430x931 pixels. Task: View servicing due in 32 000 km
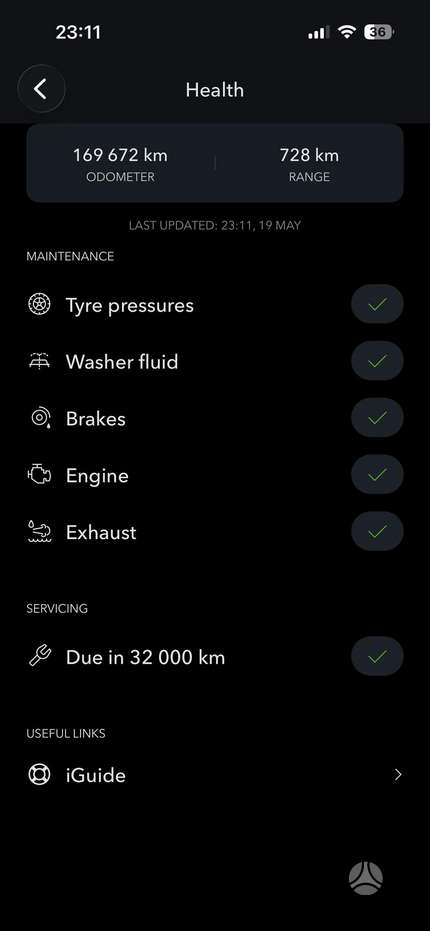215,657
